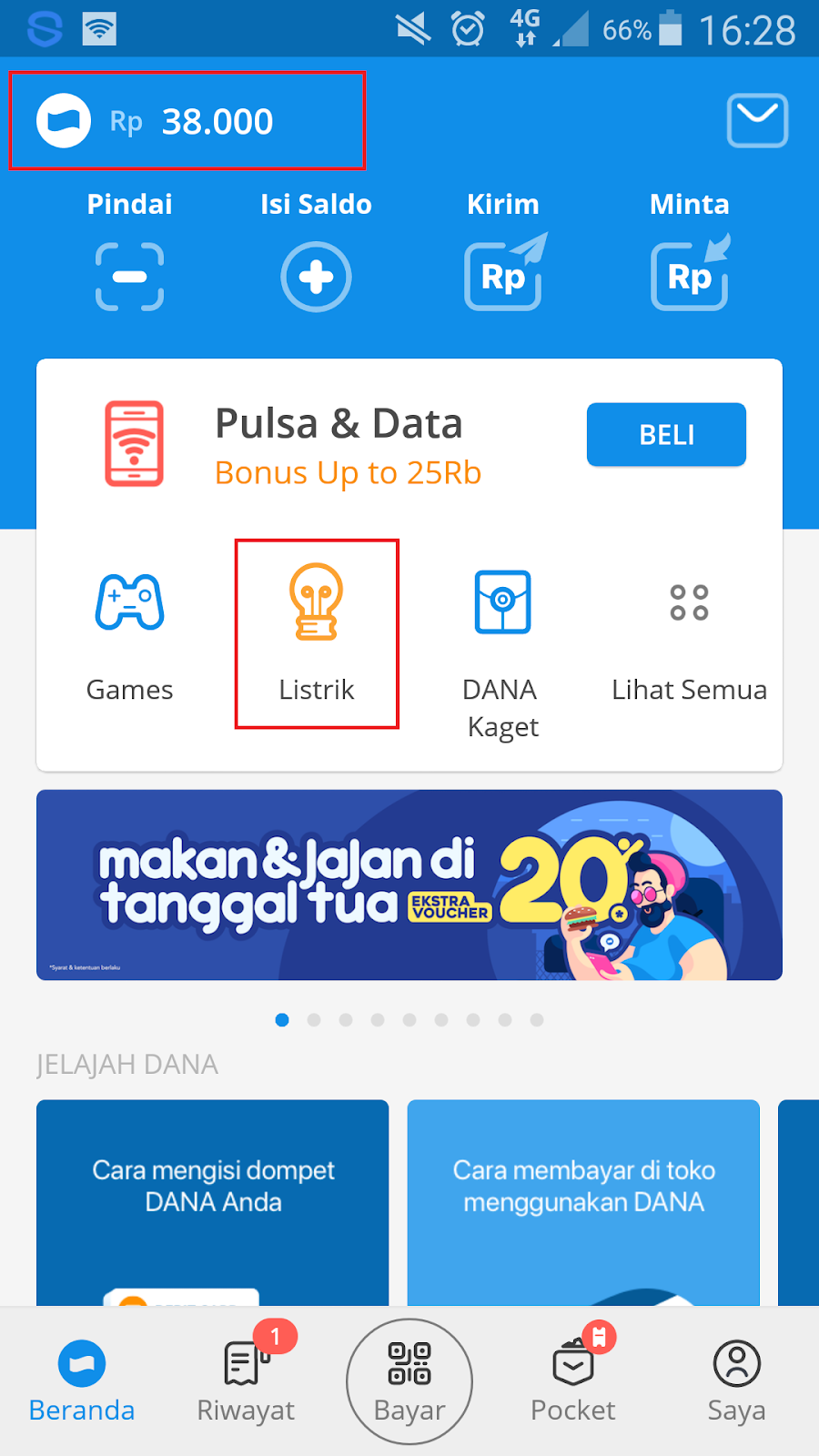Switch to the Pocket tab

click(573, 1380)
